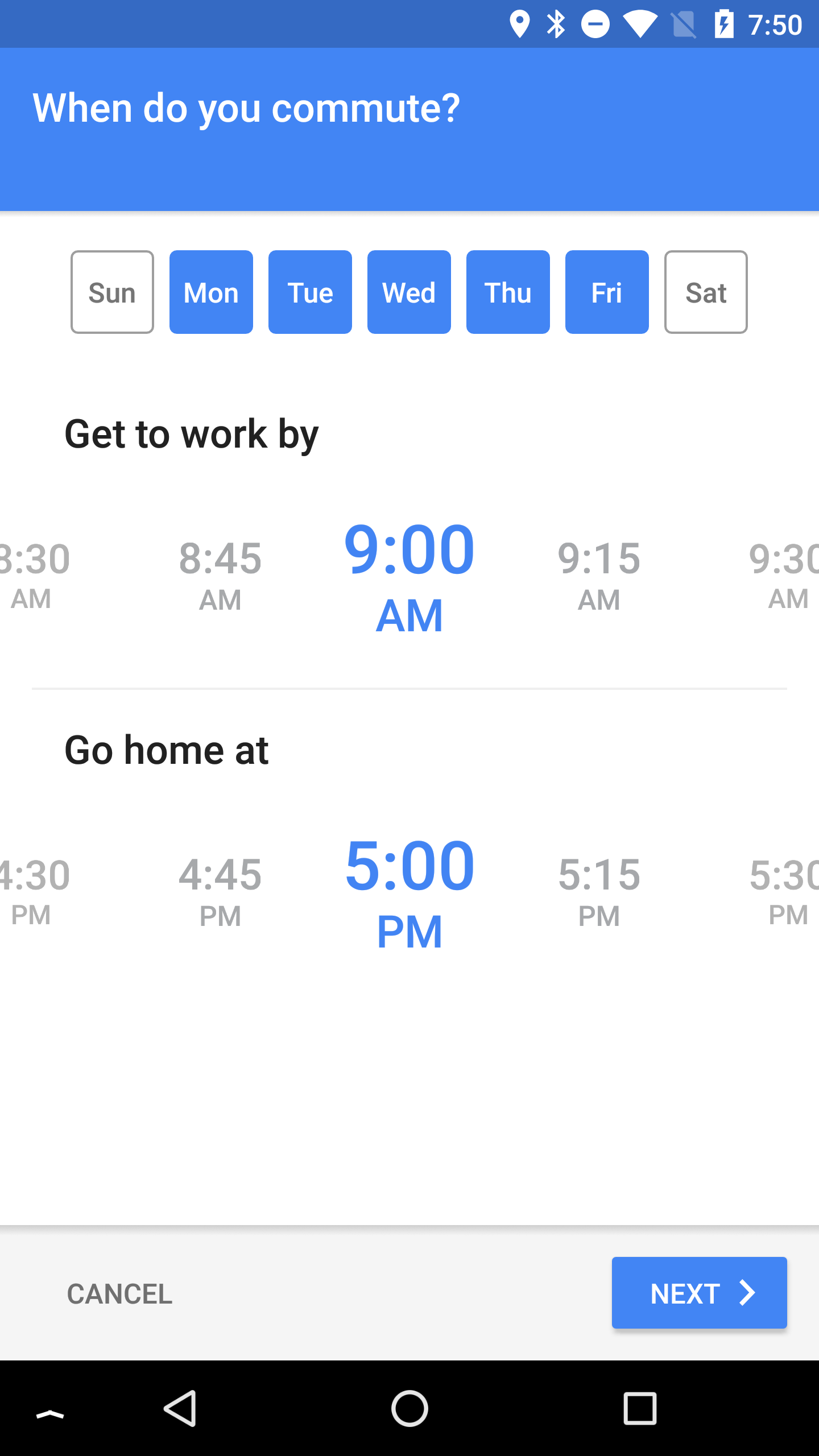Uncheck Wed commute day
Screen dimensions: 819x1456
tap(409, 292)
